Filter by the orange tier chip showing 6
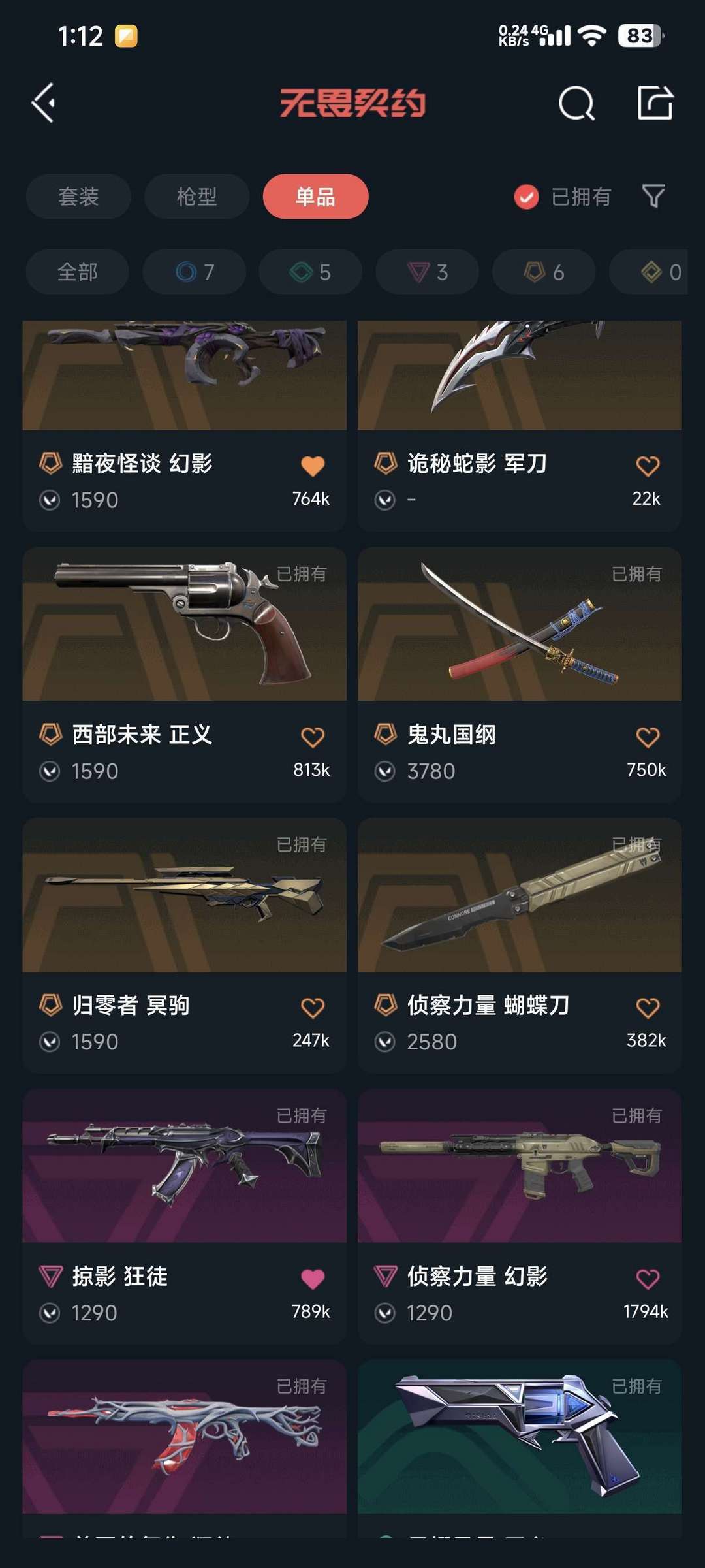This screenshot has width=705, height=1568. (544, 272)
